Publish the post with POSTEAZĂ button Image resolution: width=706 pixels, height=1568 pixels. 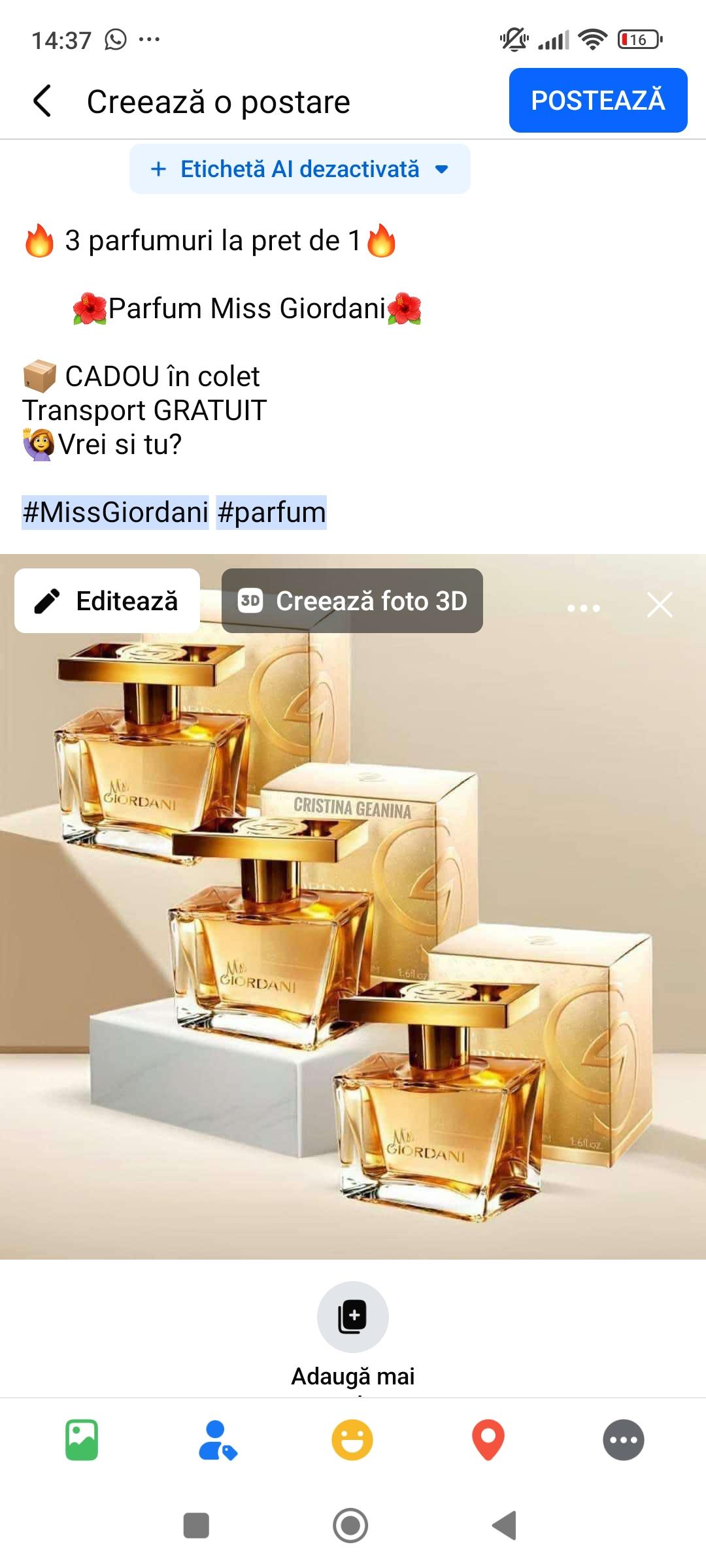[x=597, y=101]
